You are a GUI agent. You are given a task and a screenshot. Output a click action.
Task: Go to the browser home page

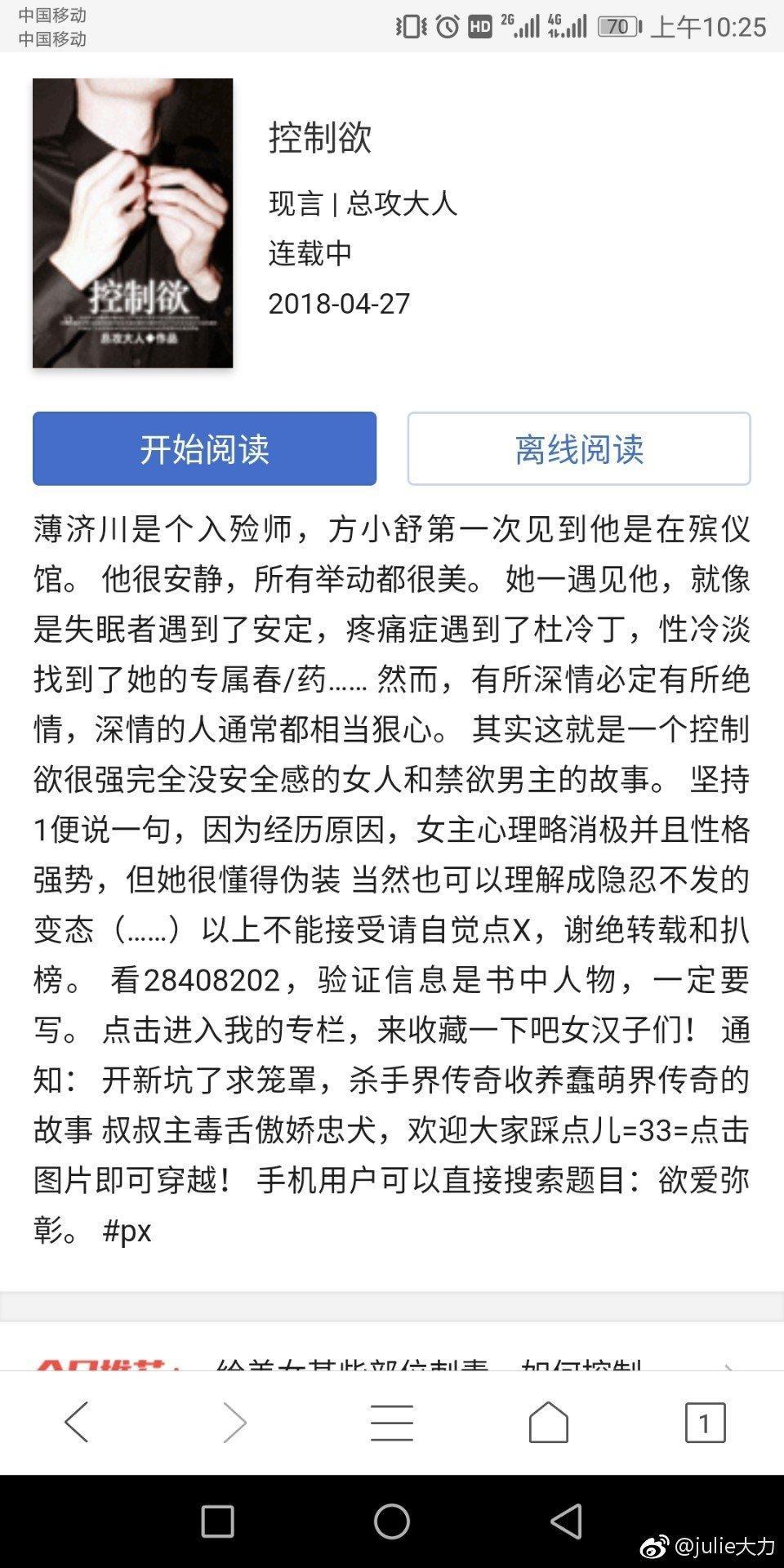549,1423
